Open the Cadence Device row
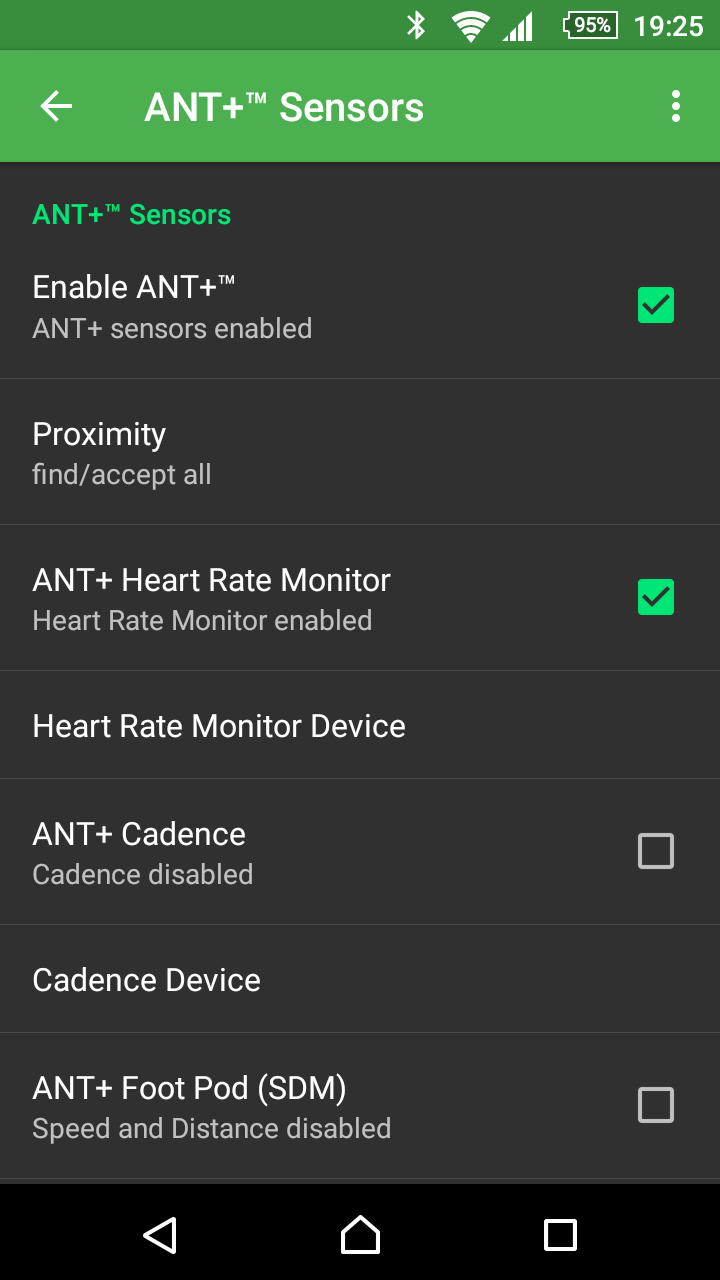 tap(360, 979)
